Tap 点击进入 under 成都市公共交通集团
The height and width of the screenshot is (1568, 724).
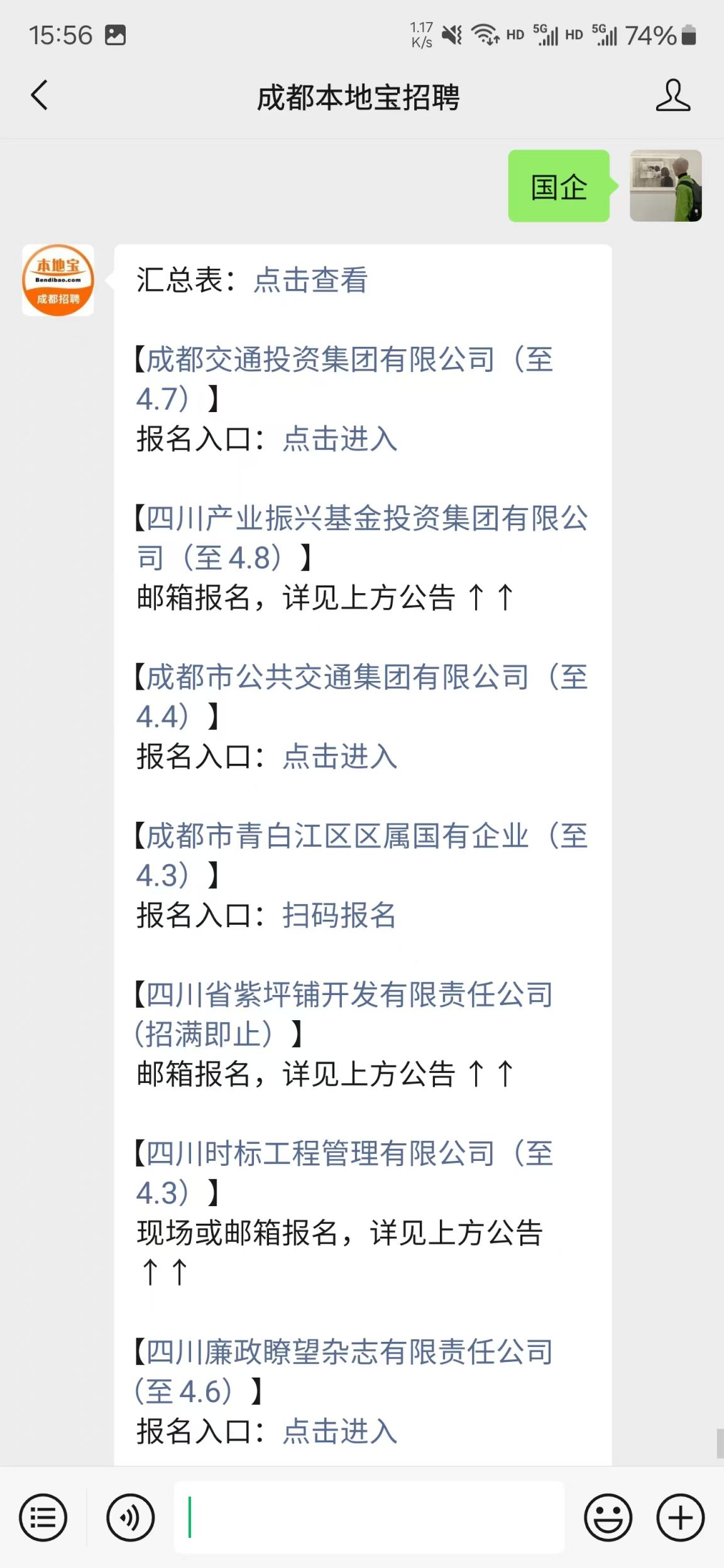click(339, 757)
